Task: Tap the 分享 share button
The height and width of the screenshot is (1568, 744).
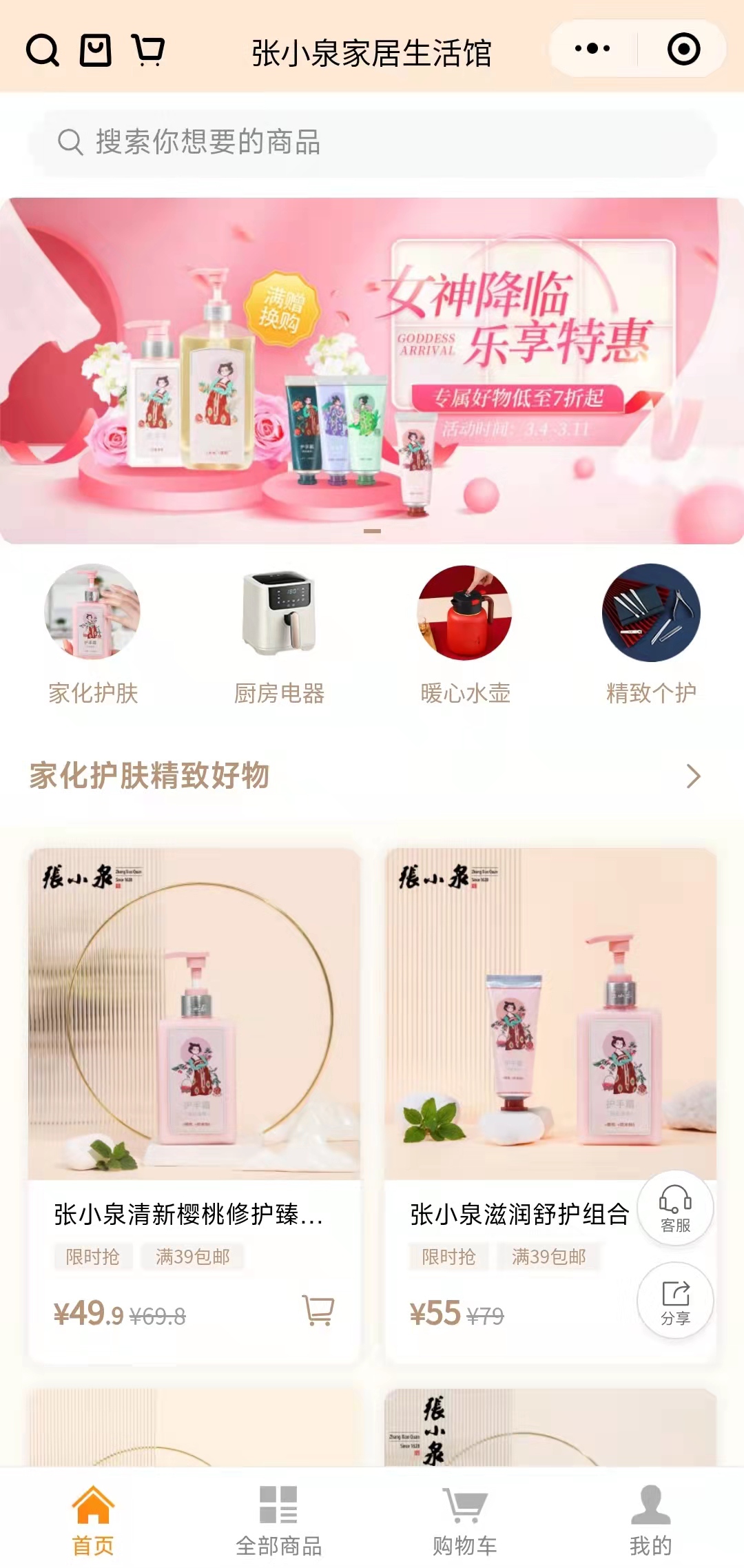Action: tap(675, 1301)
